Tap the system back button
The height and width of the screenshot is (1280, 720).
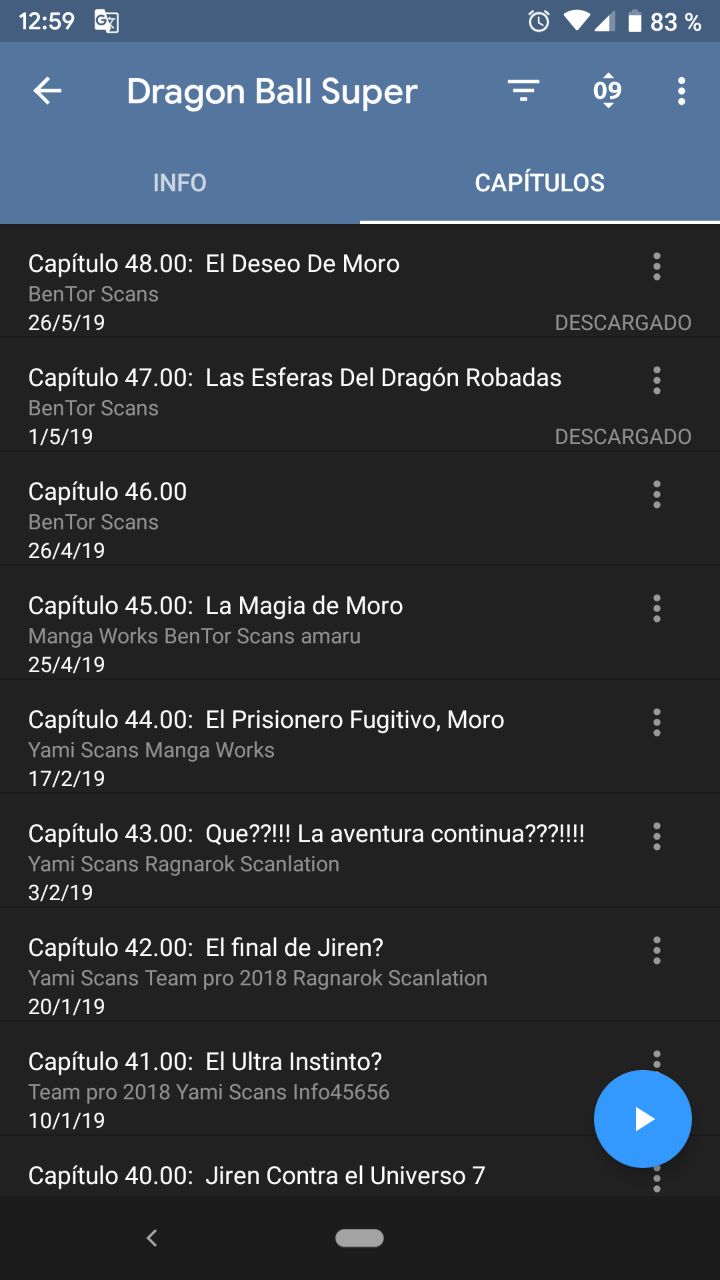[x=152, y=1238]
